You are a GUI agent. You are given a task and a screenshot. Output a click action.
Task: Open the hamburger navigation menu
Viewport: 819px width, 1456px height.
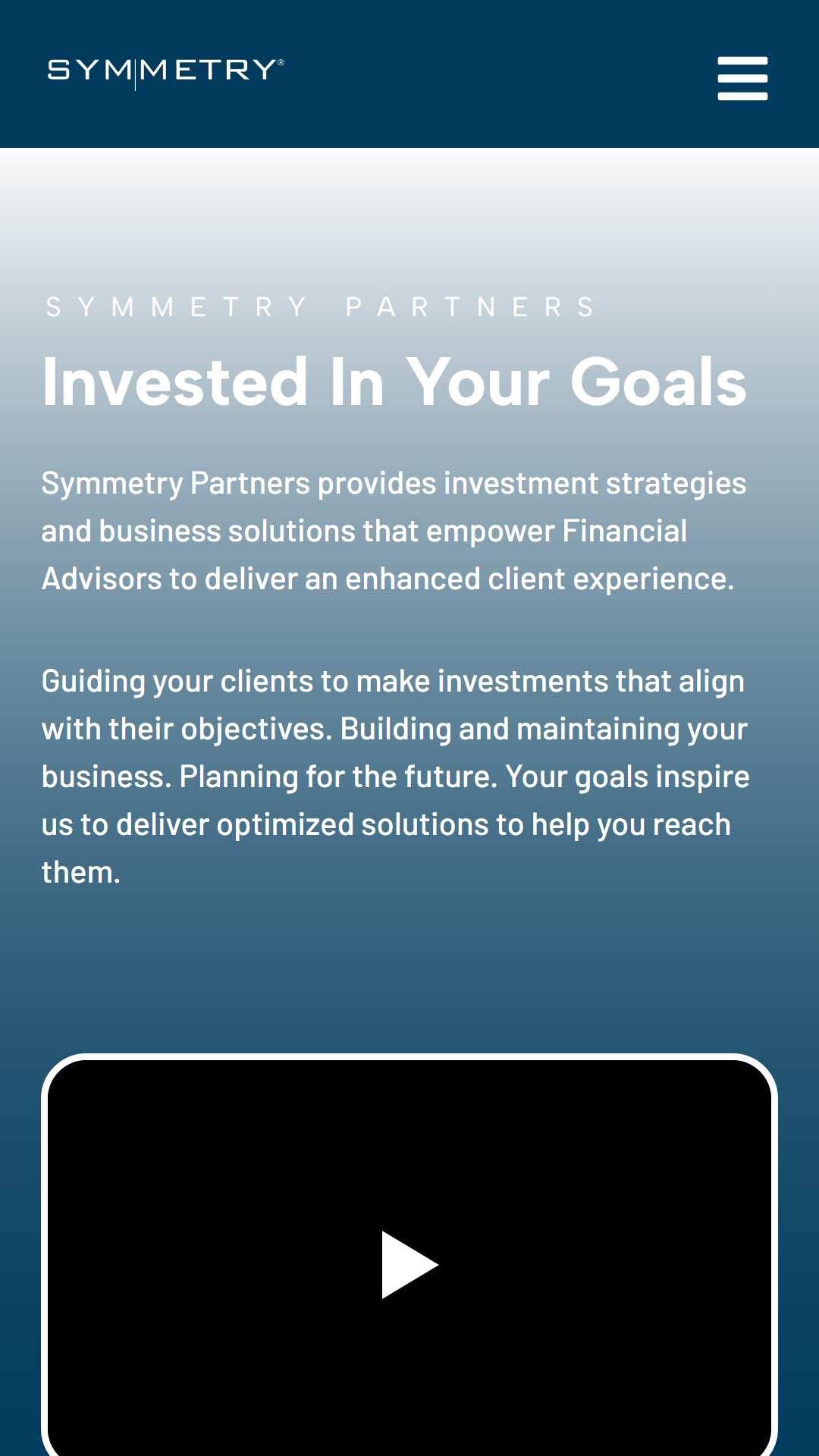(742, 78)
